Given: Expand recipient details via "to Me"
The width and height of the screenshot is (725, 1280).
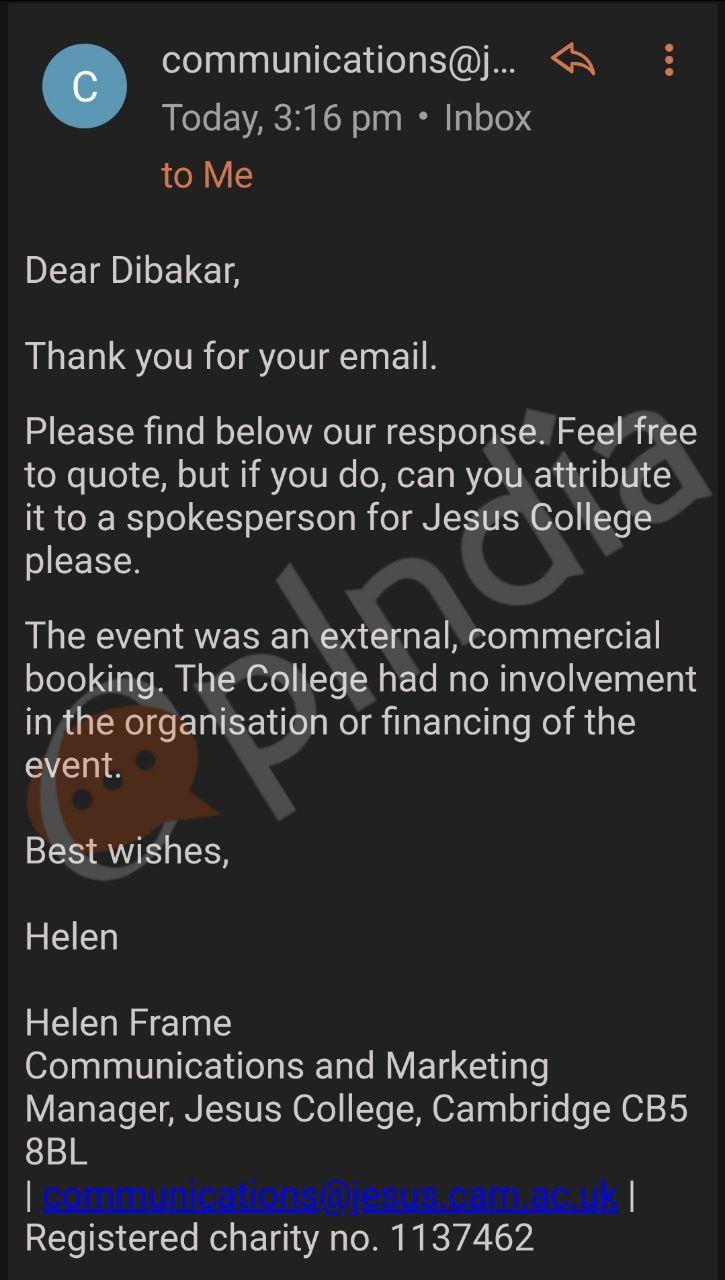Looking at the screenshot, I should tap(207, 175).
